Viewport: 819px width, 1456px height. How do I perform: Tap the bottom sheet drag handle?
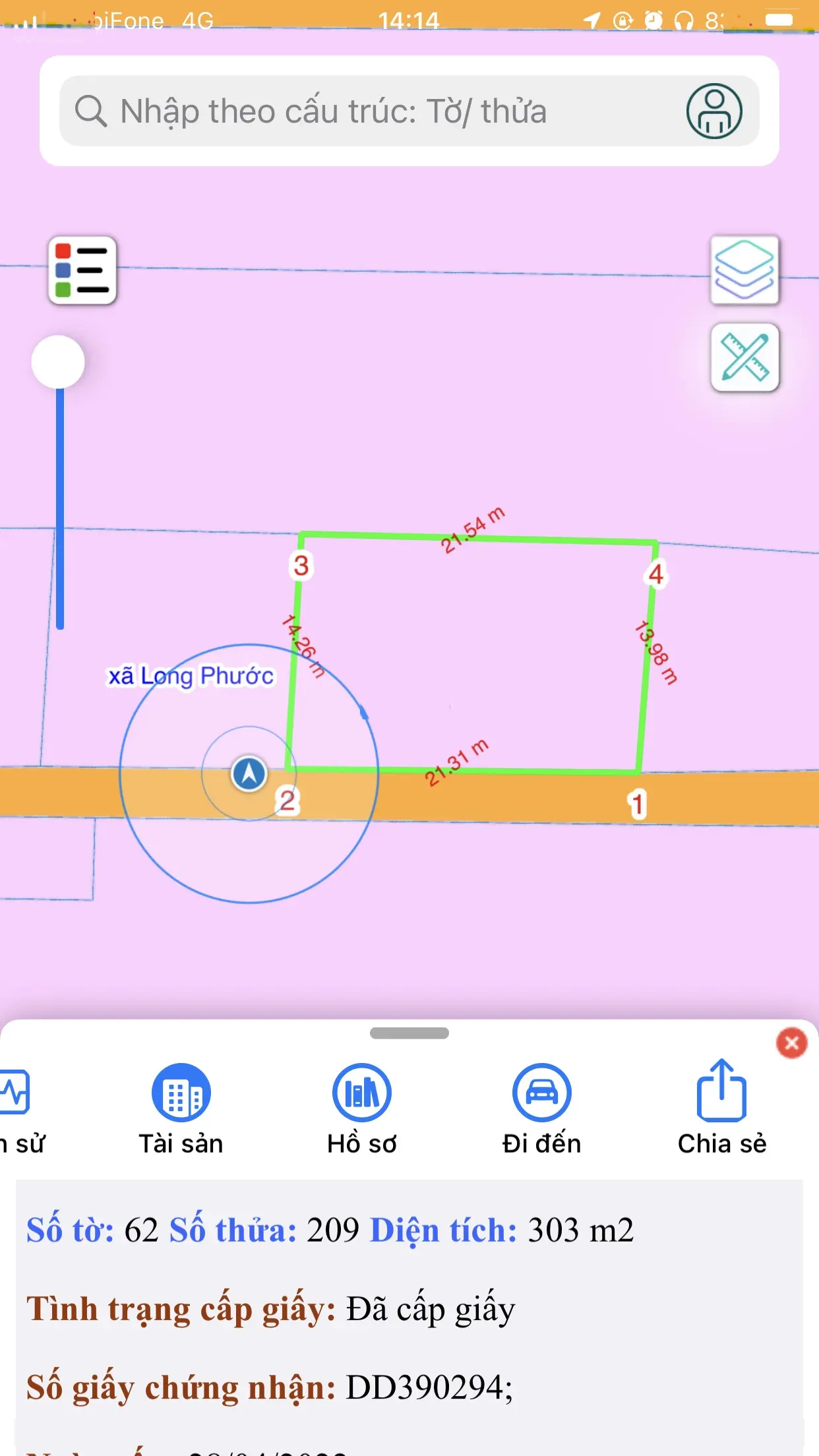pos(409,1033)
